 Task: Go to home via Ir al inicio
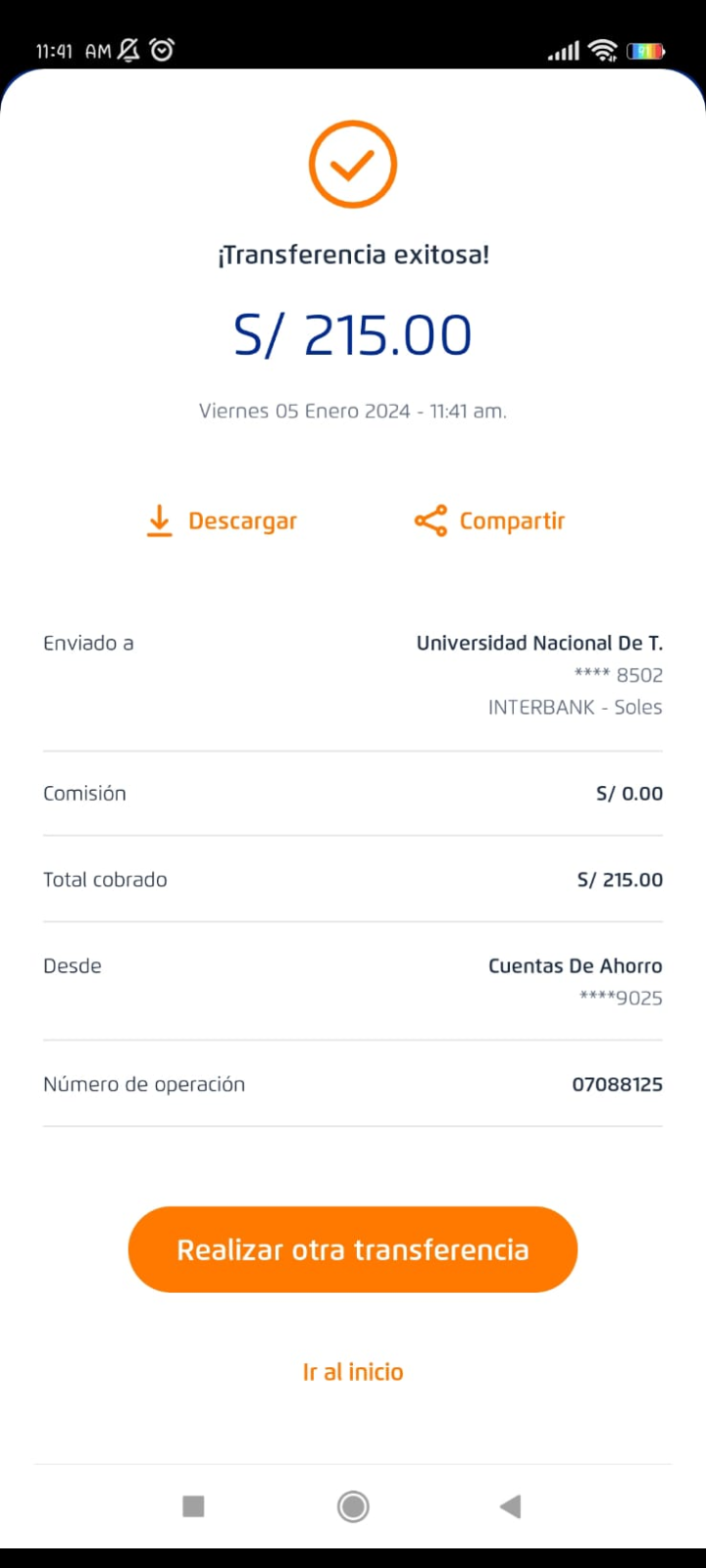tap(353, 1372)
